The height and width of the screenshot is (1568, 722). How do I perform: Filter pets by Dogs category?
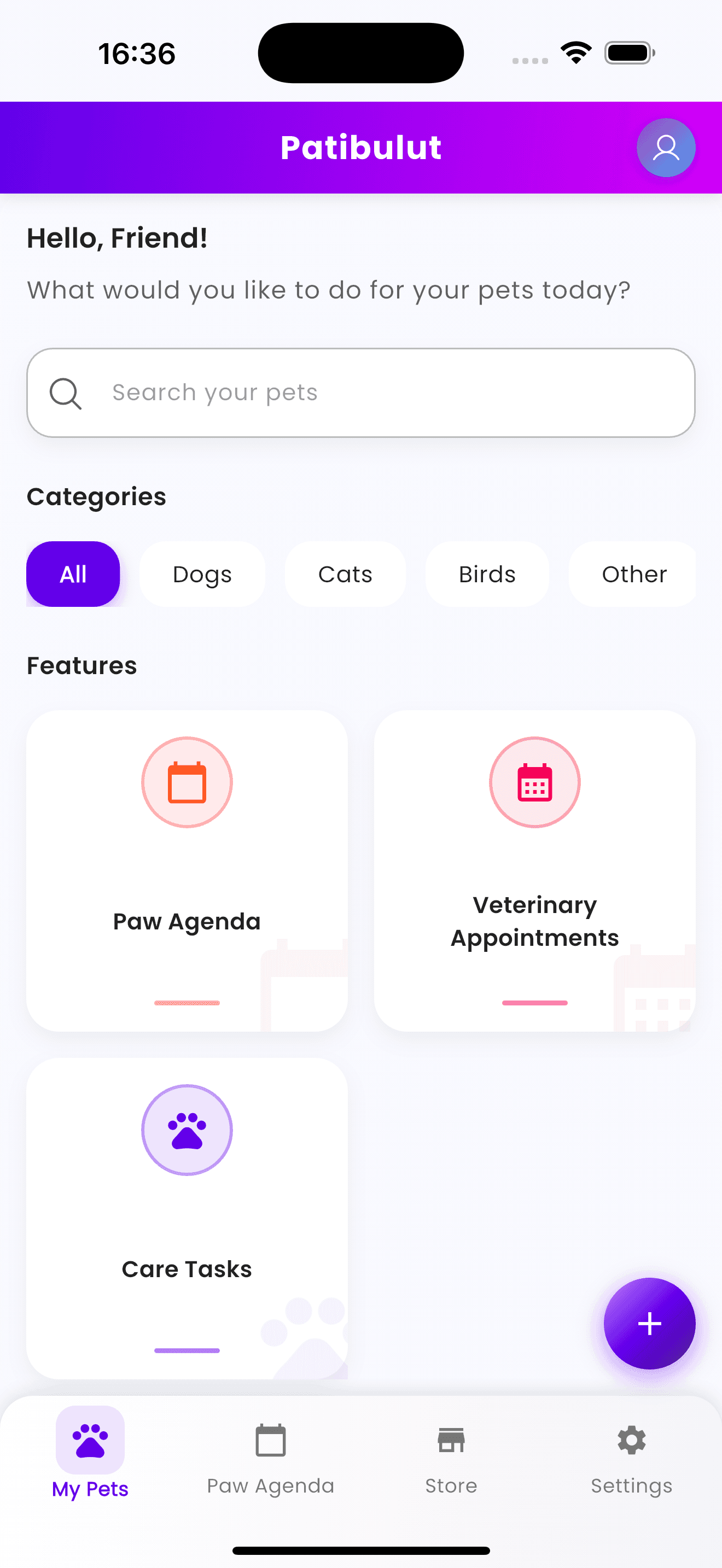tap(202, 574)
